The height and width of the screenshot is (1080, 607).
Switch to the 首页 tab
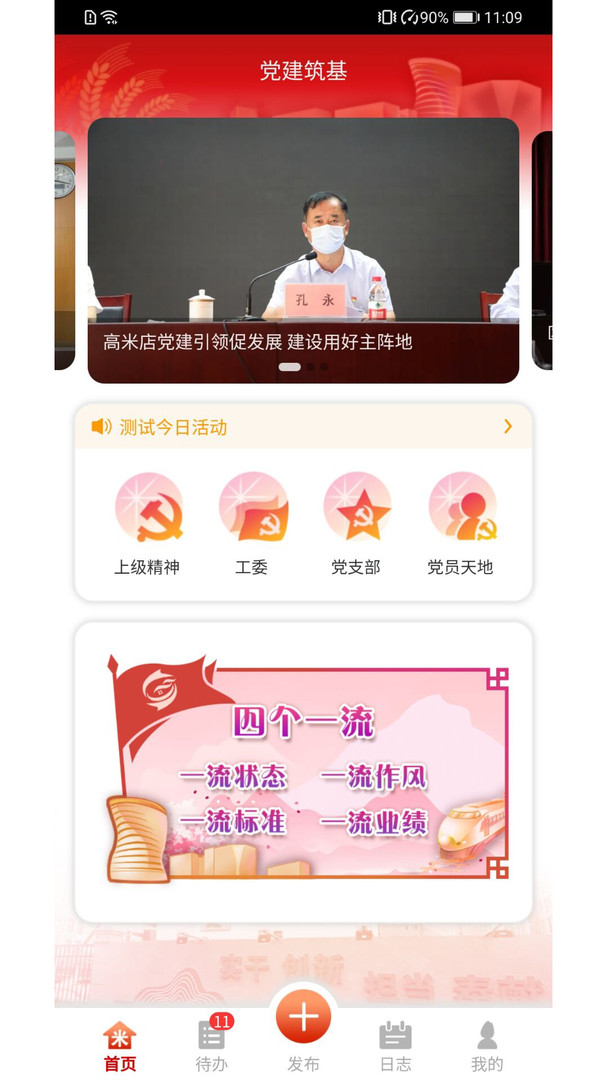click(x=120, y=1046)
